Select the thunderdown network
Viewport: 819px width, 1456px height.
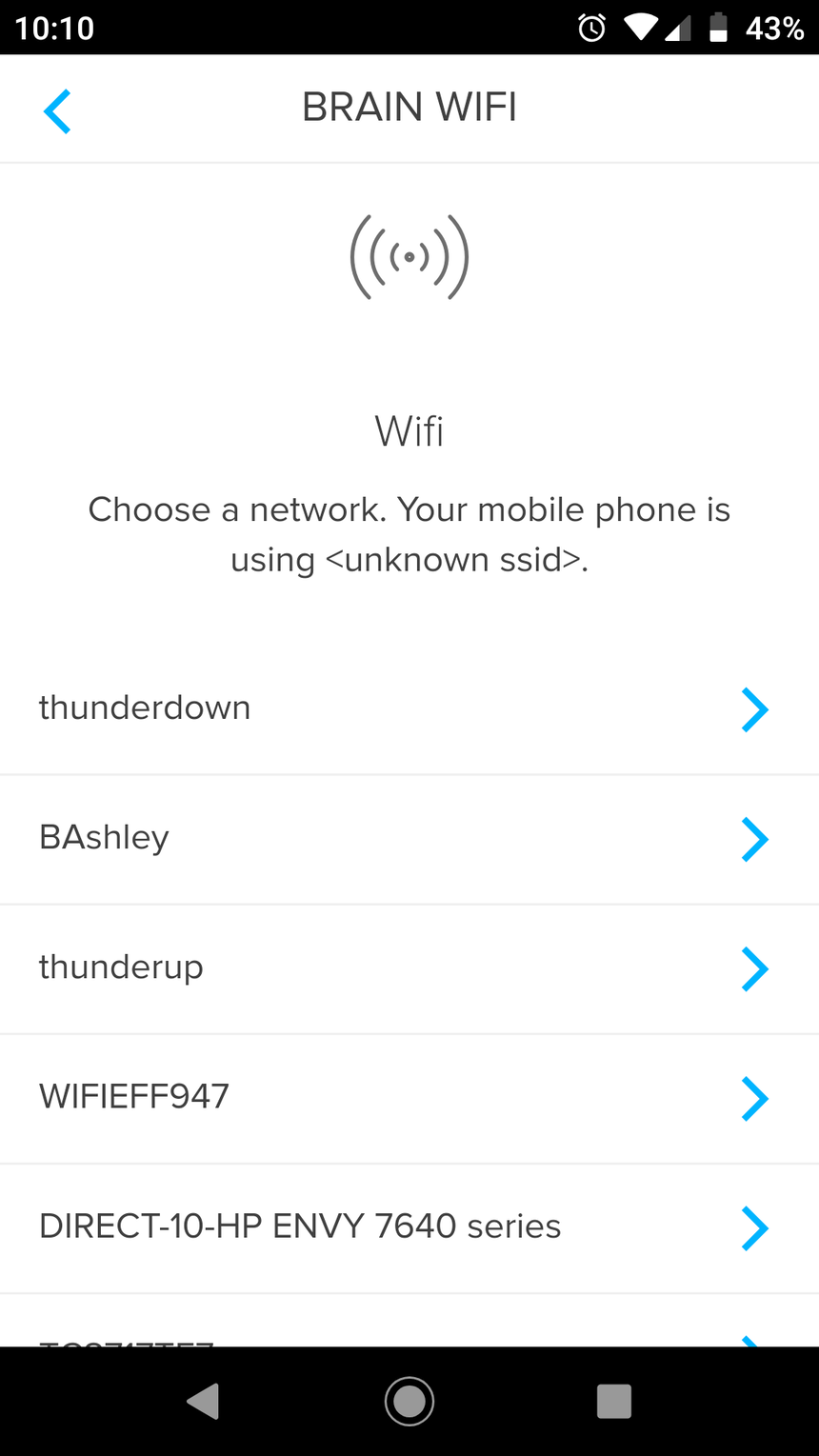409,709
